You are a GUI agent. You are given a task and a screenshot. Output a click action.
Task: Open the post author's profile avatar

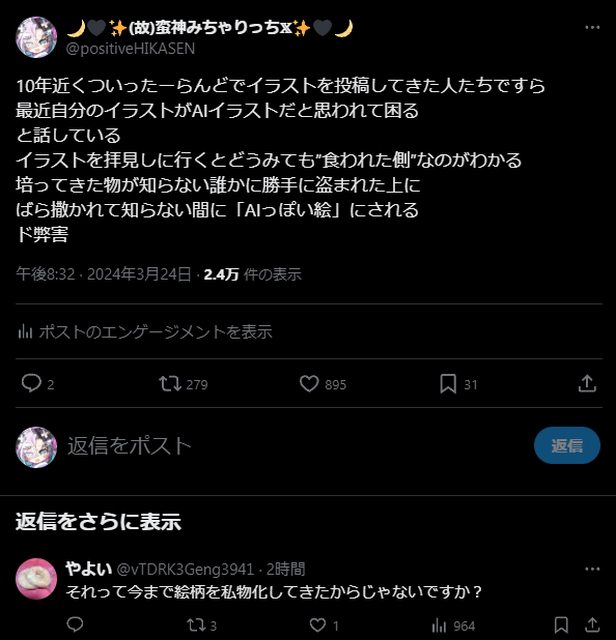36,36
